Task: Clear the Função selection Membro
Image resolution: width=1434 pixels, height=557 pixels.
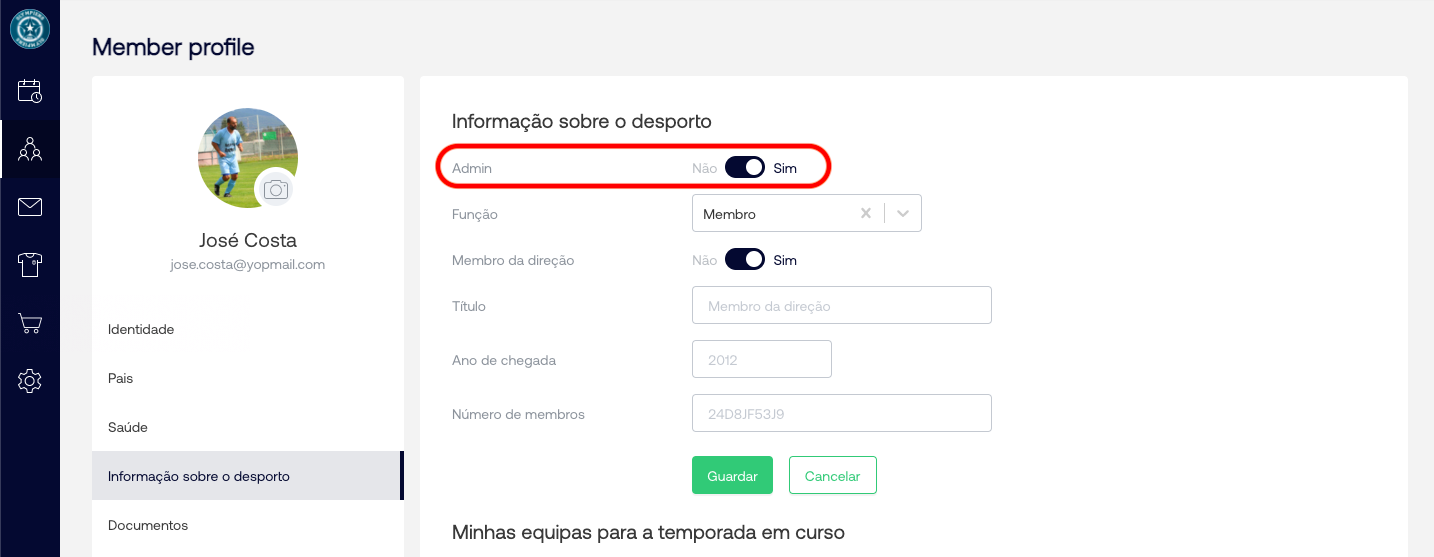Action: click(866, 213)
